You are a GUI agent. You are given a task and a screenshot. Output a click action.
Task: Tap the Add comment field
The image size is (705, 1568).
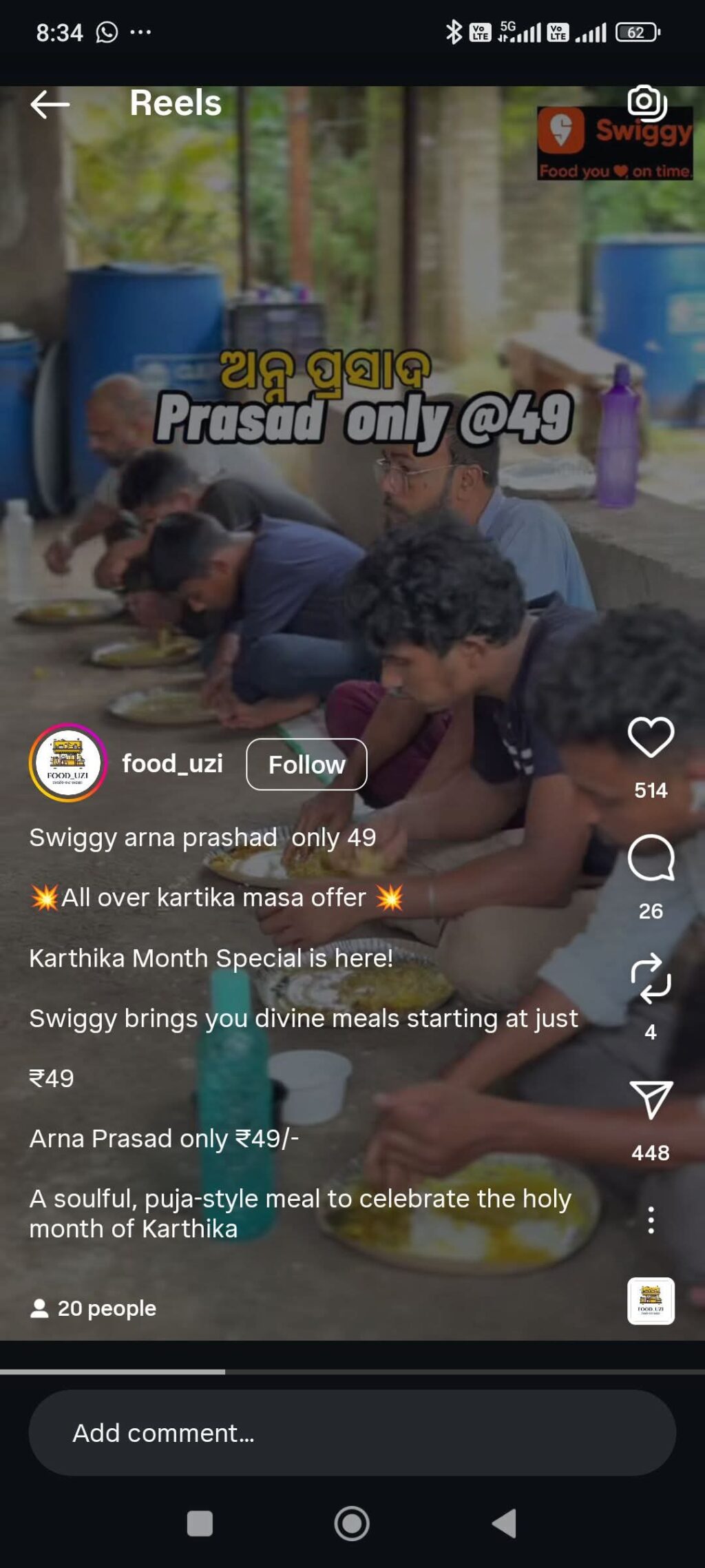[x=352, y=1433]
